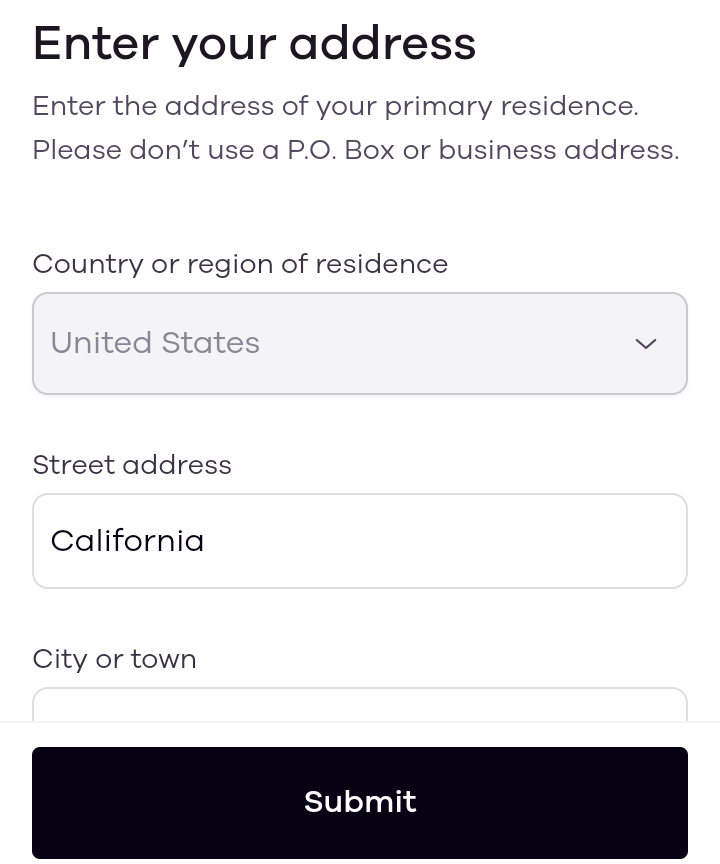
Task: Focus the City or town field
Action: [x=359, y=705]
